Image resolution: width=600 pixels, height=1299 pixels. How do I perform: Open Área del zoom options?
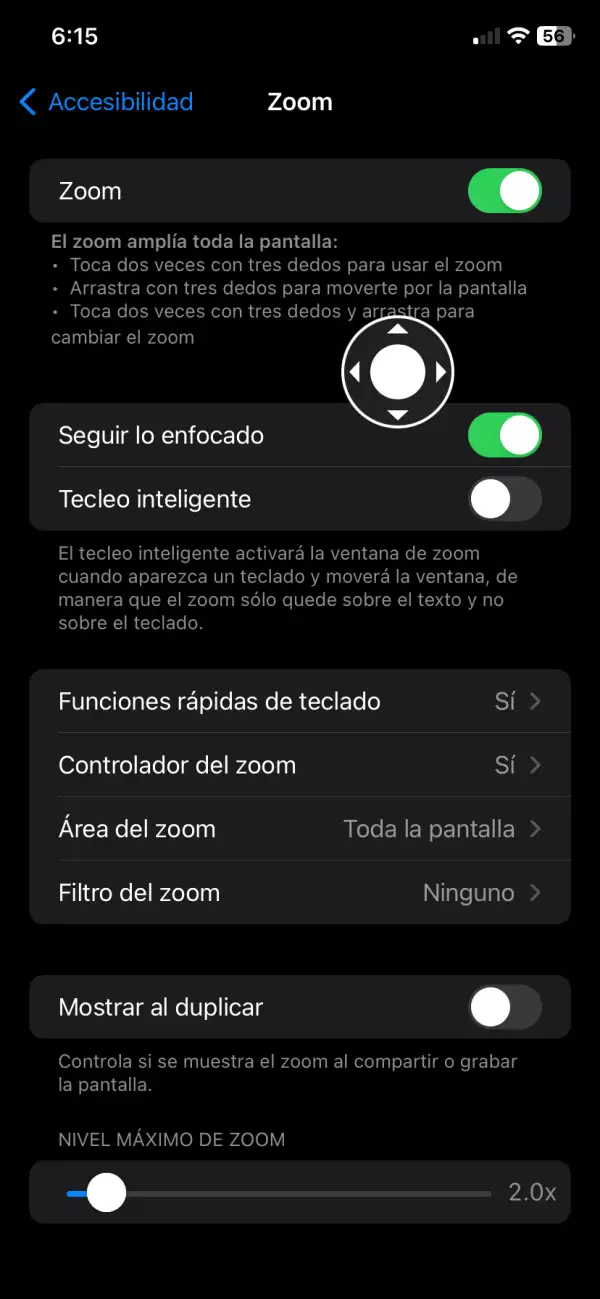[x=300, y=829]
